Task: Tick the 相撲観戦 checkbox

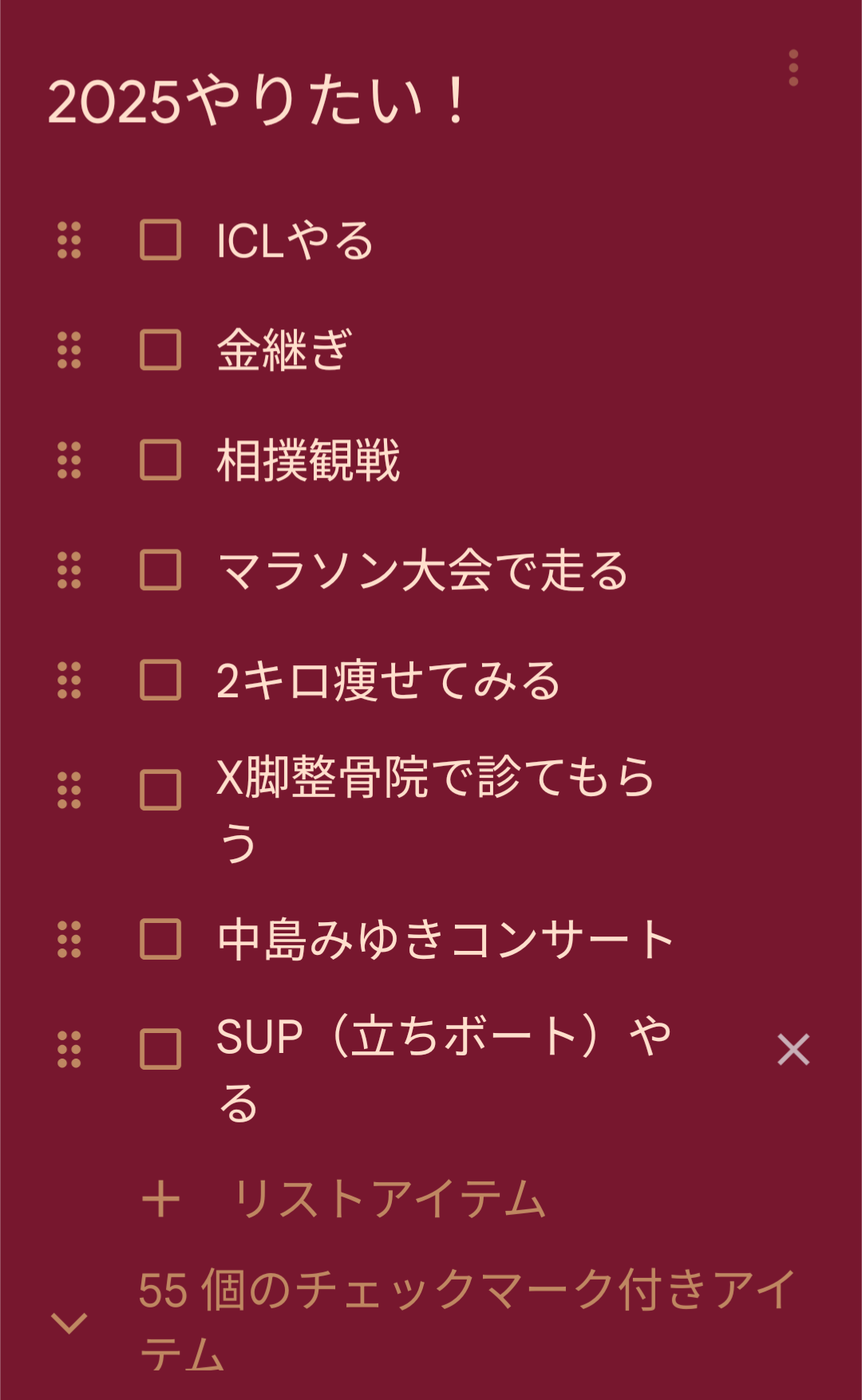Action: tap(160, 460)
